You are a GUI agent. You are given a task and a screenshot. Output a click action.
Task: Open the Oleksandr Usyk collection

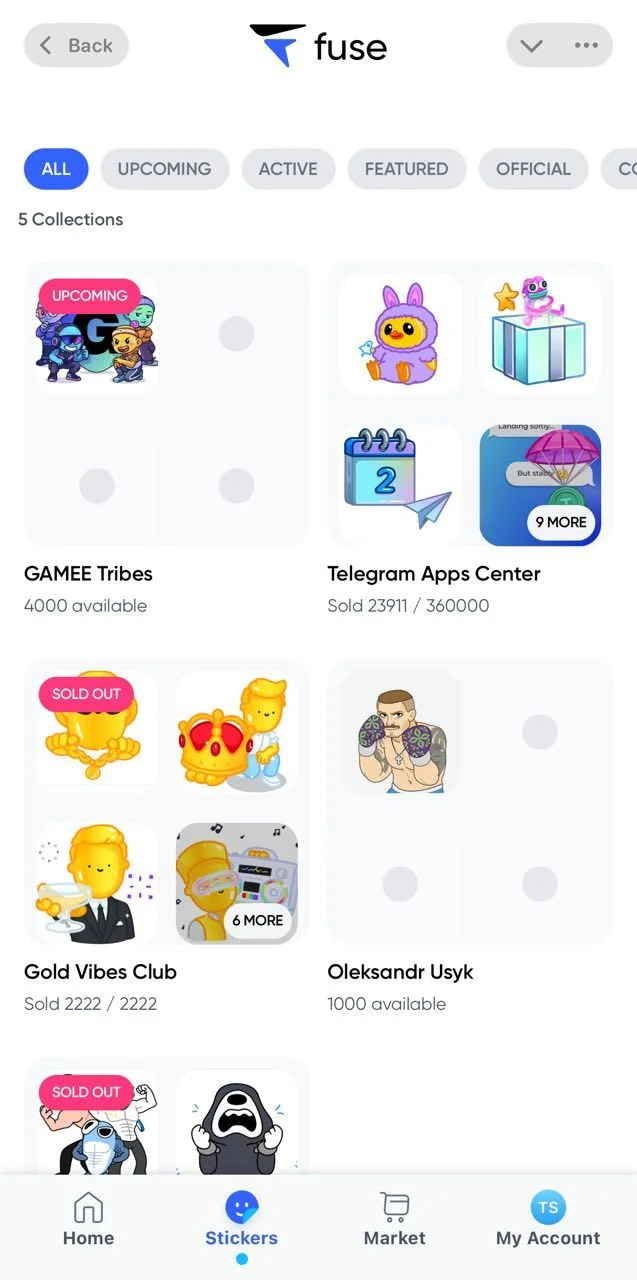[x=470, y=837]
